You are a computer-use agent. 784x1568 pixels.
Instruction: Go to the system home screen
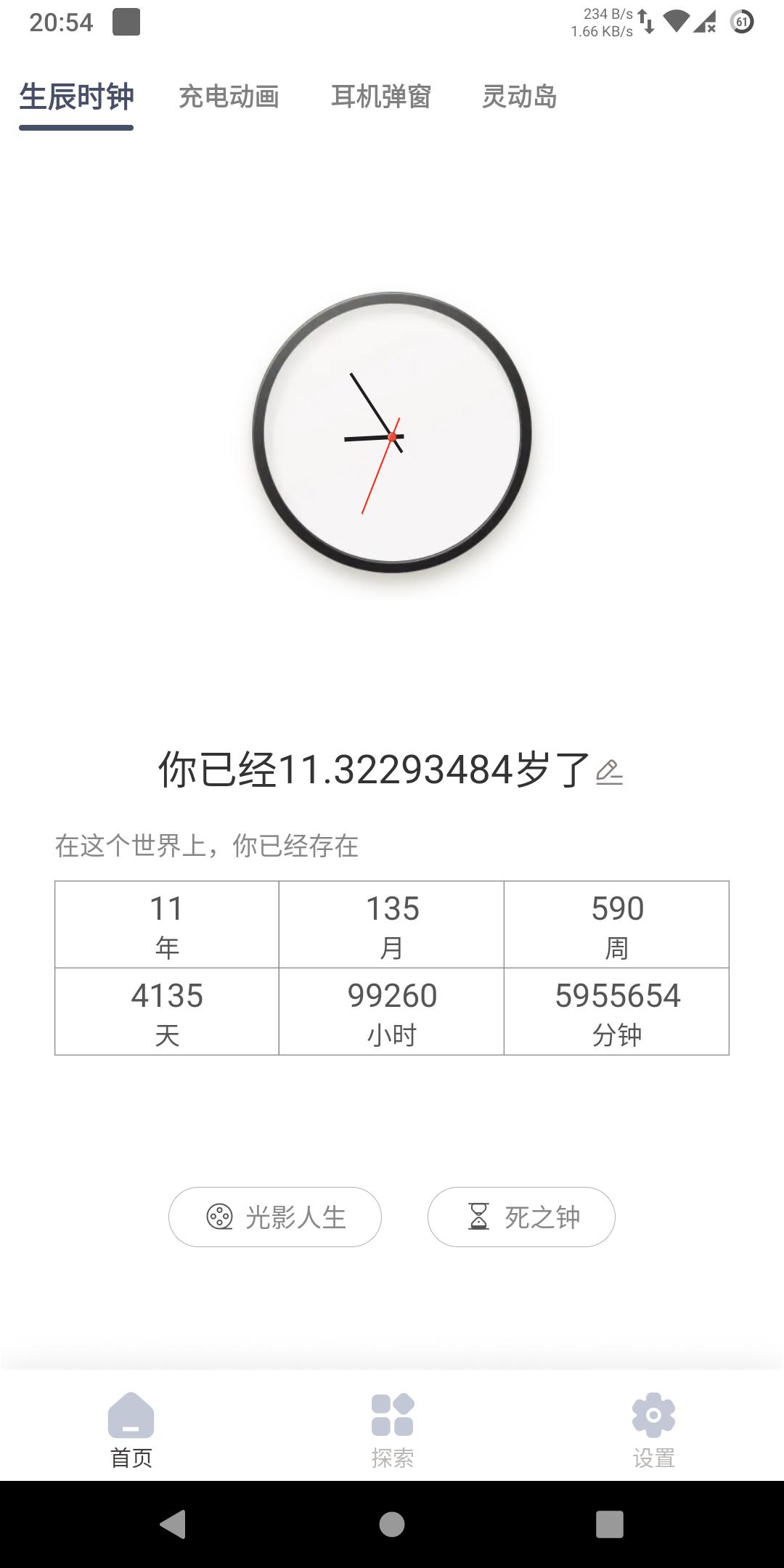[392, 1524]
